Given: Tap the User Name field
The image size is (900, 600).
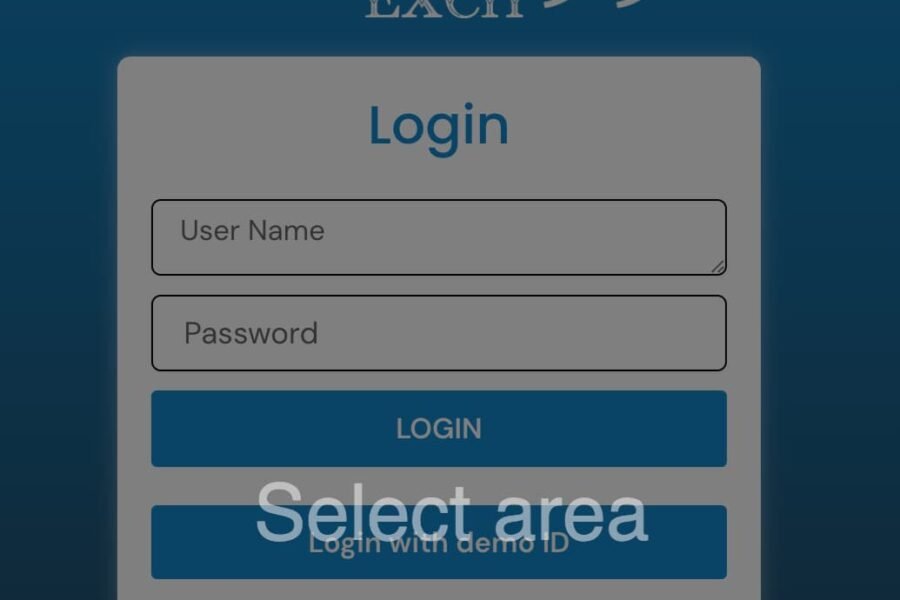Looking at the screenshot, I should [438, 237].
